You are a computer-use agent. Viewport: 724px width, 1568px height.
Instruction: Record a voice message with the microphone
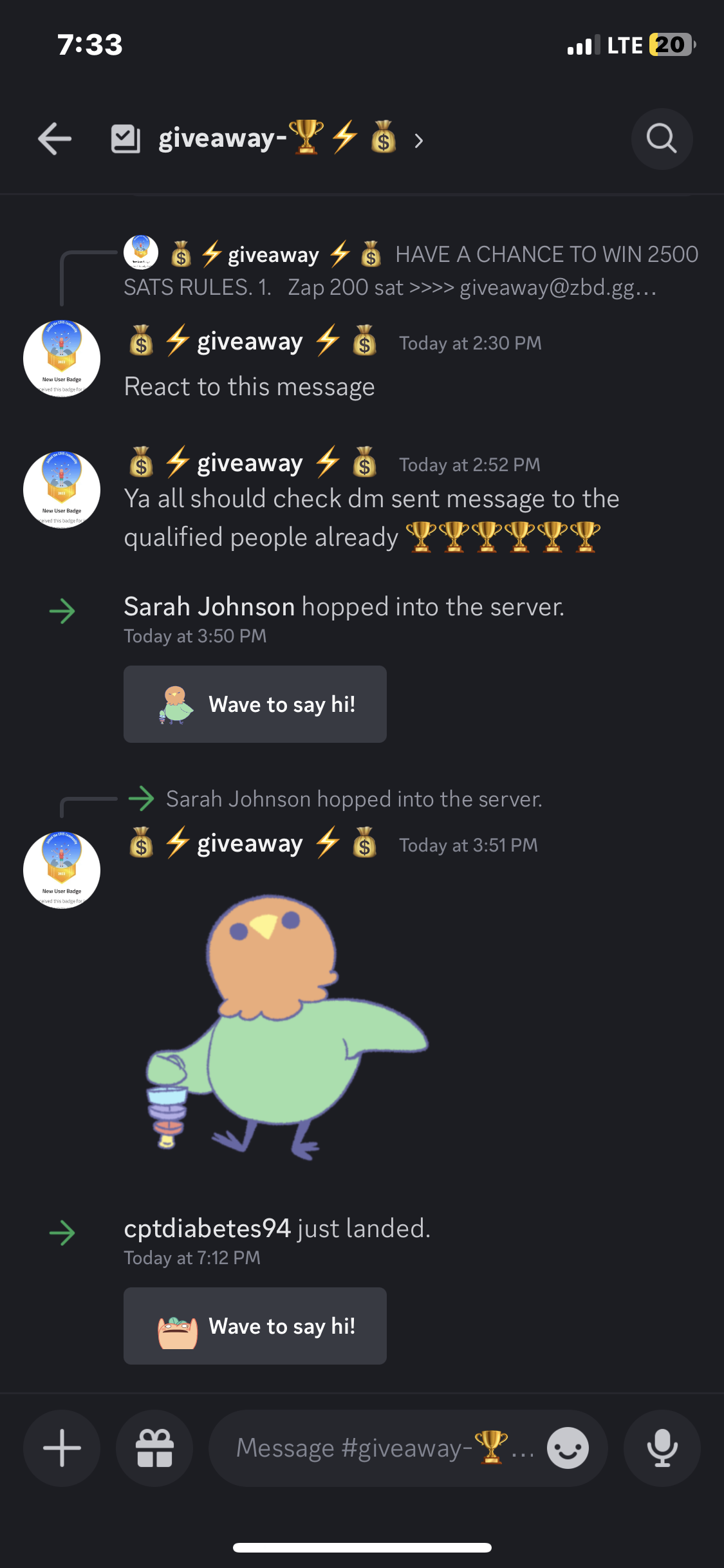coord(662,1448)
